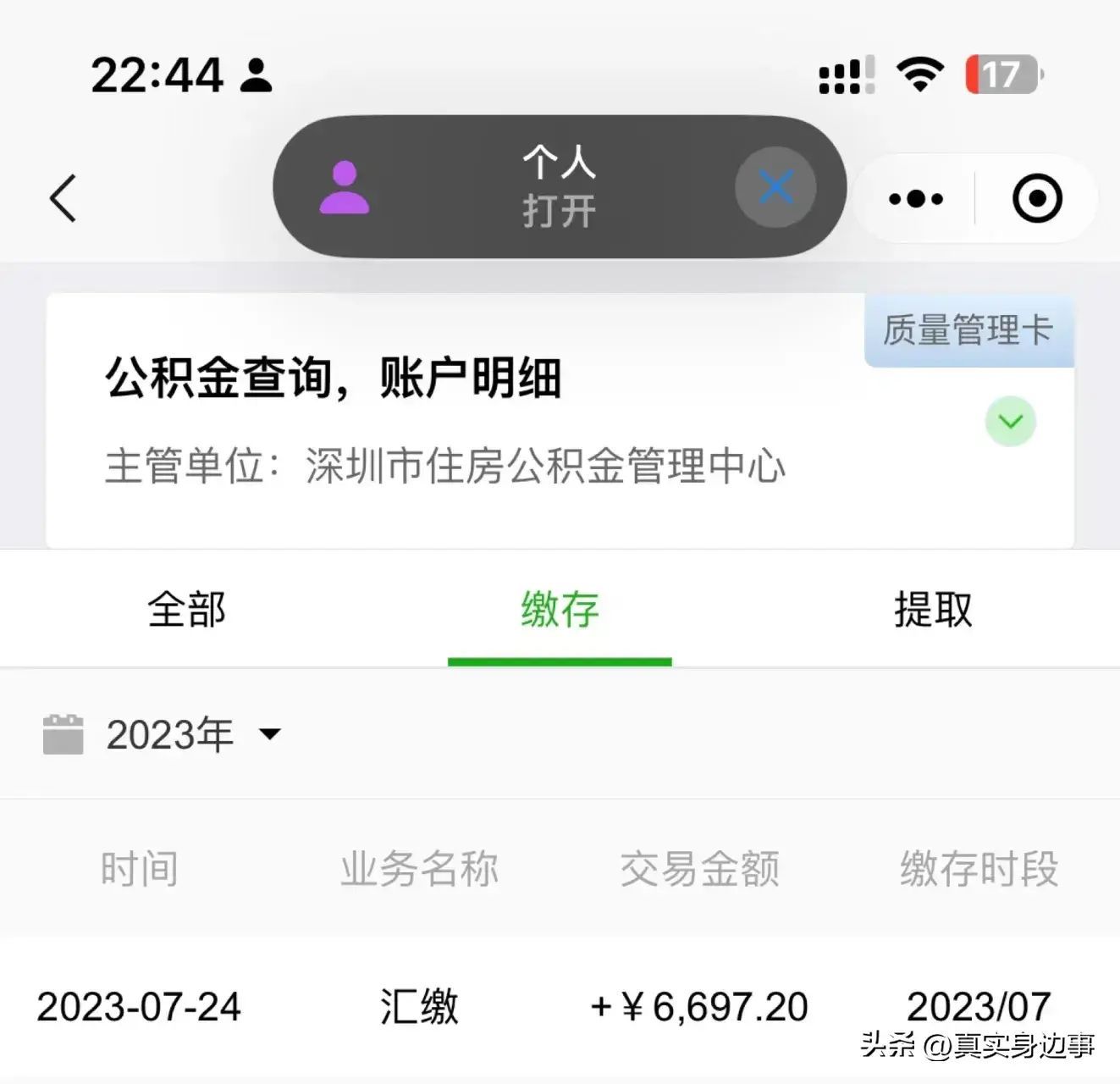Expand the 公积金查询 card chevron
This screenshot has width=1120, height=1084.
[1010, 421]
